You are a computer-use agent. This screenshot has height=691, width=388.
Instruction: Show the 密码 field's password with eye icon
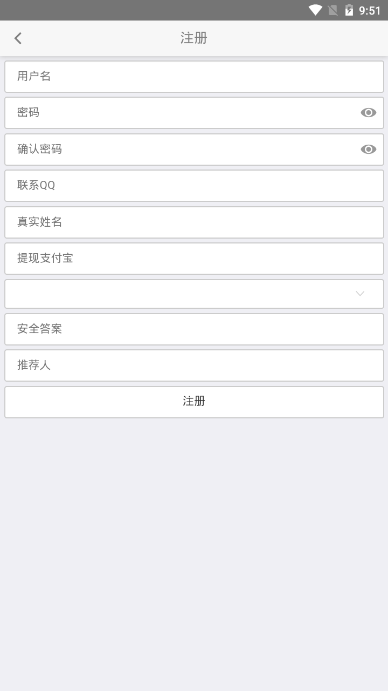tap(368, 113)
